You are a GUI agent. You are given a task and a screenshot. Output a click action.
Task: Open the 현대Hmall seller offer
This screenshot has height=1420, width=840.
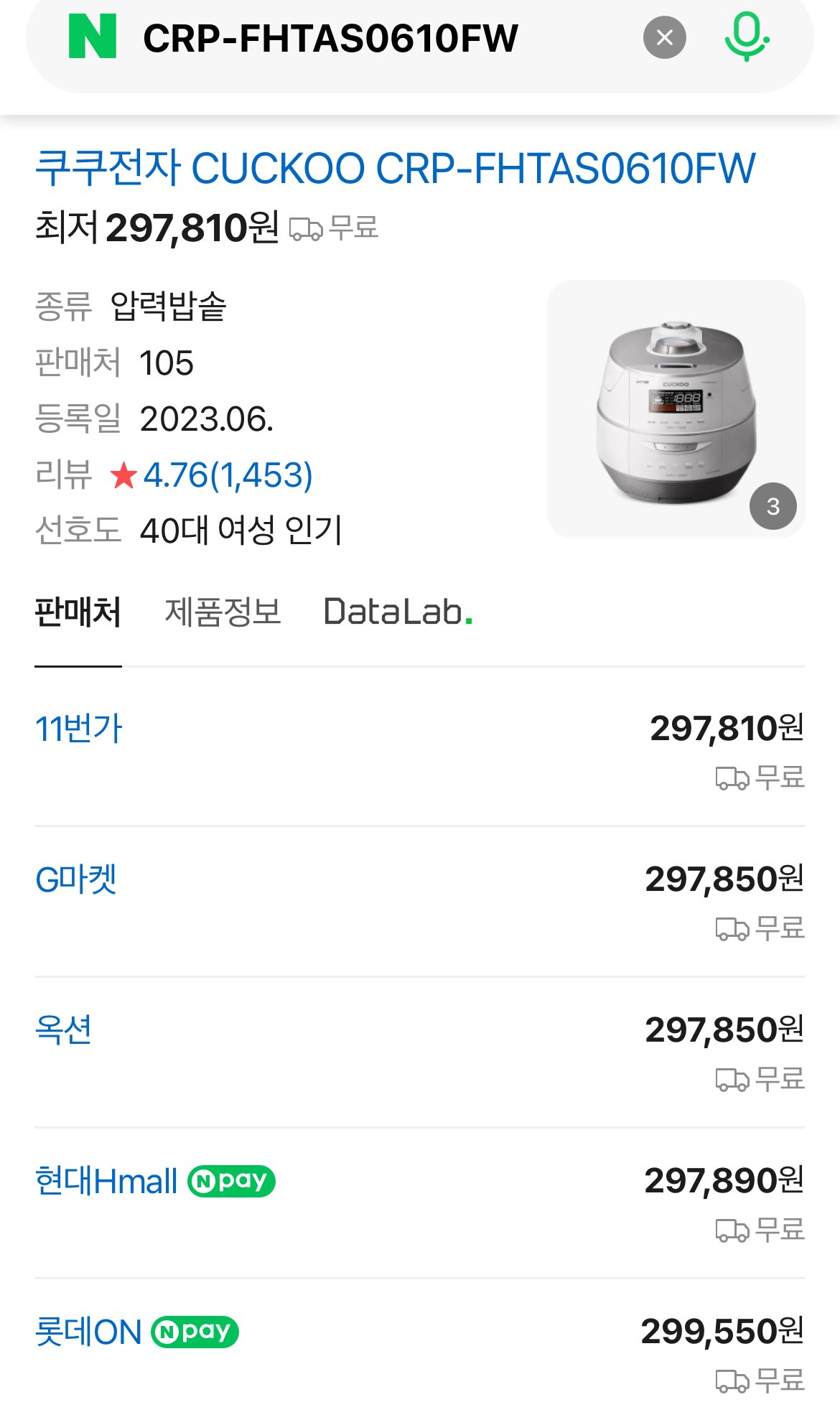[106, 1181]
